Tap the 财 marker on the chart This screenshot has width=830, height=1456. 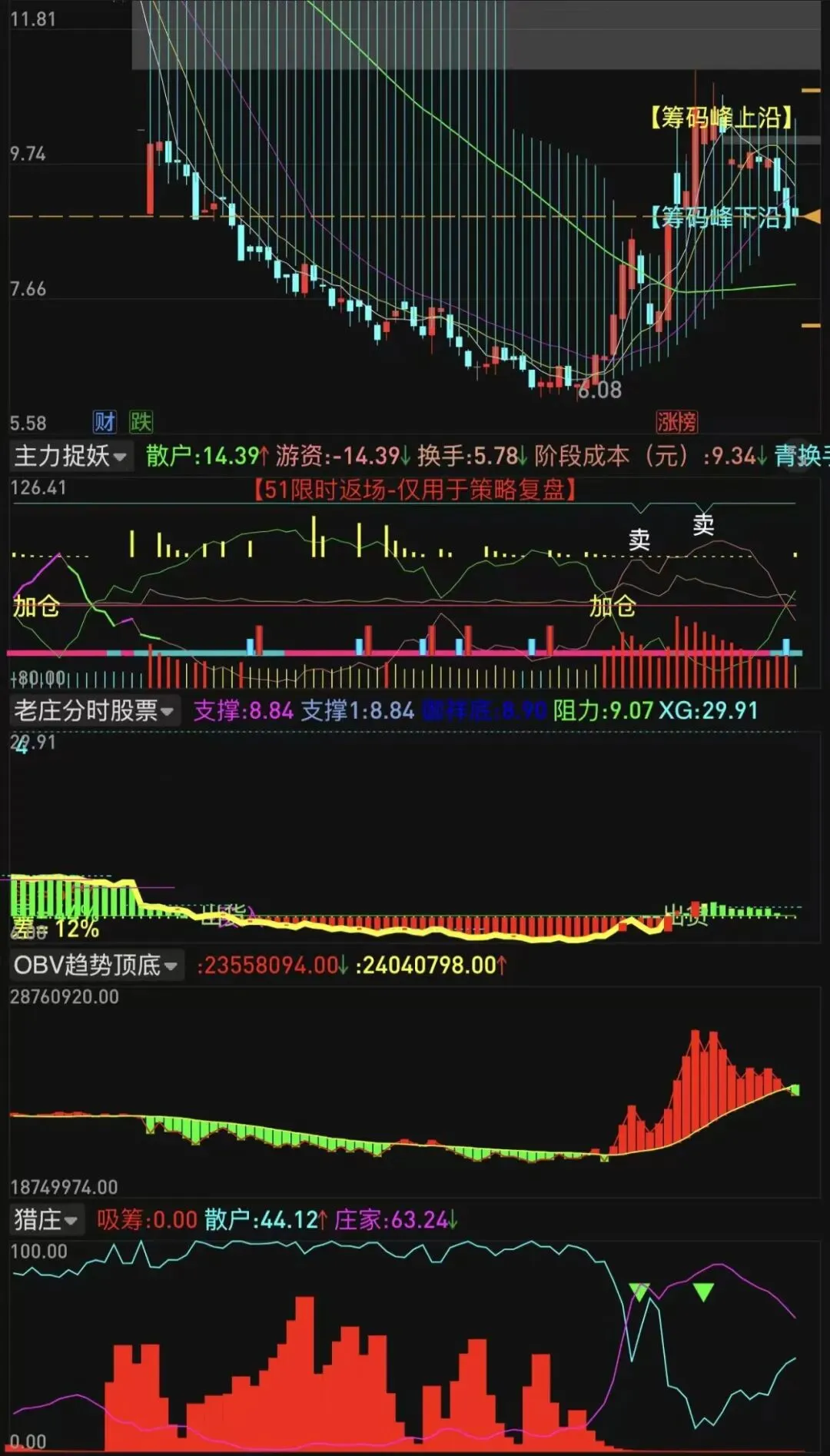click(x=104, y=421)
